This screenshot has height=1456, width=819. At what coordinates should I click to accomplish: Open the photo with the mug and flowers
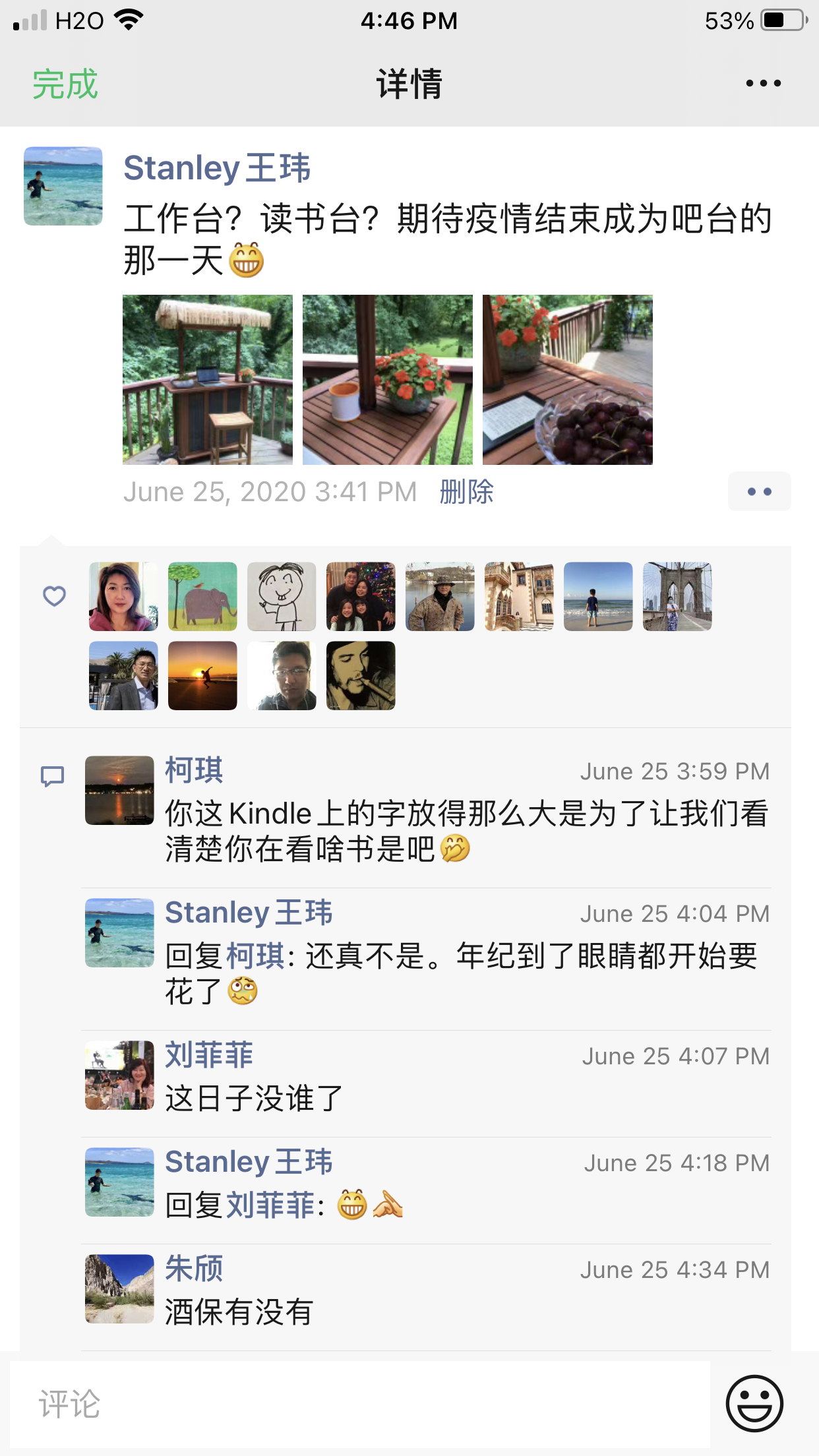point(388,380)
